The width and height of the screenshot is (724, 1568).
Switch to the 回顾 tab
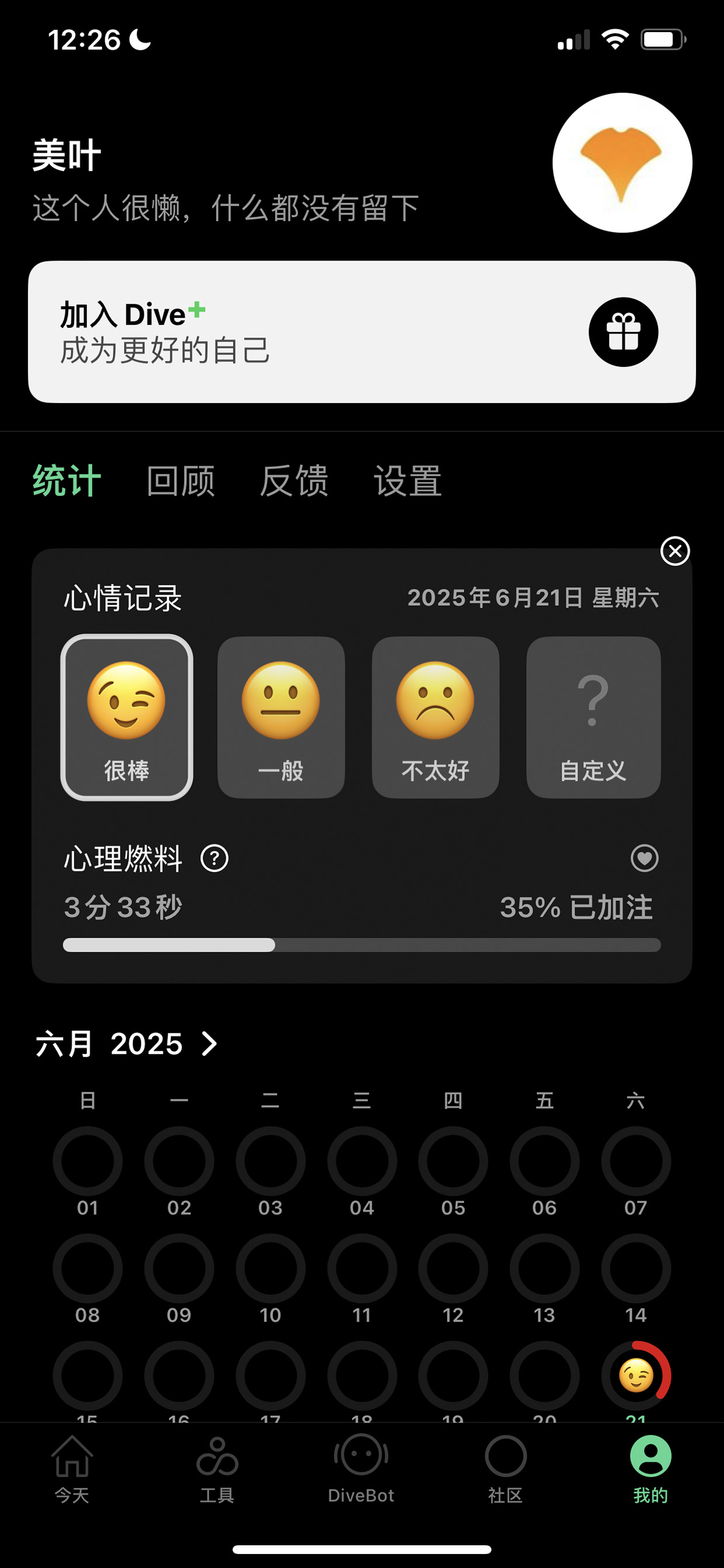180,481
